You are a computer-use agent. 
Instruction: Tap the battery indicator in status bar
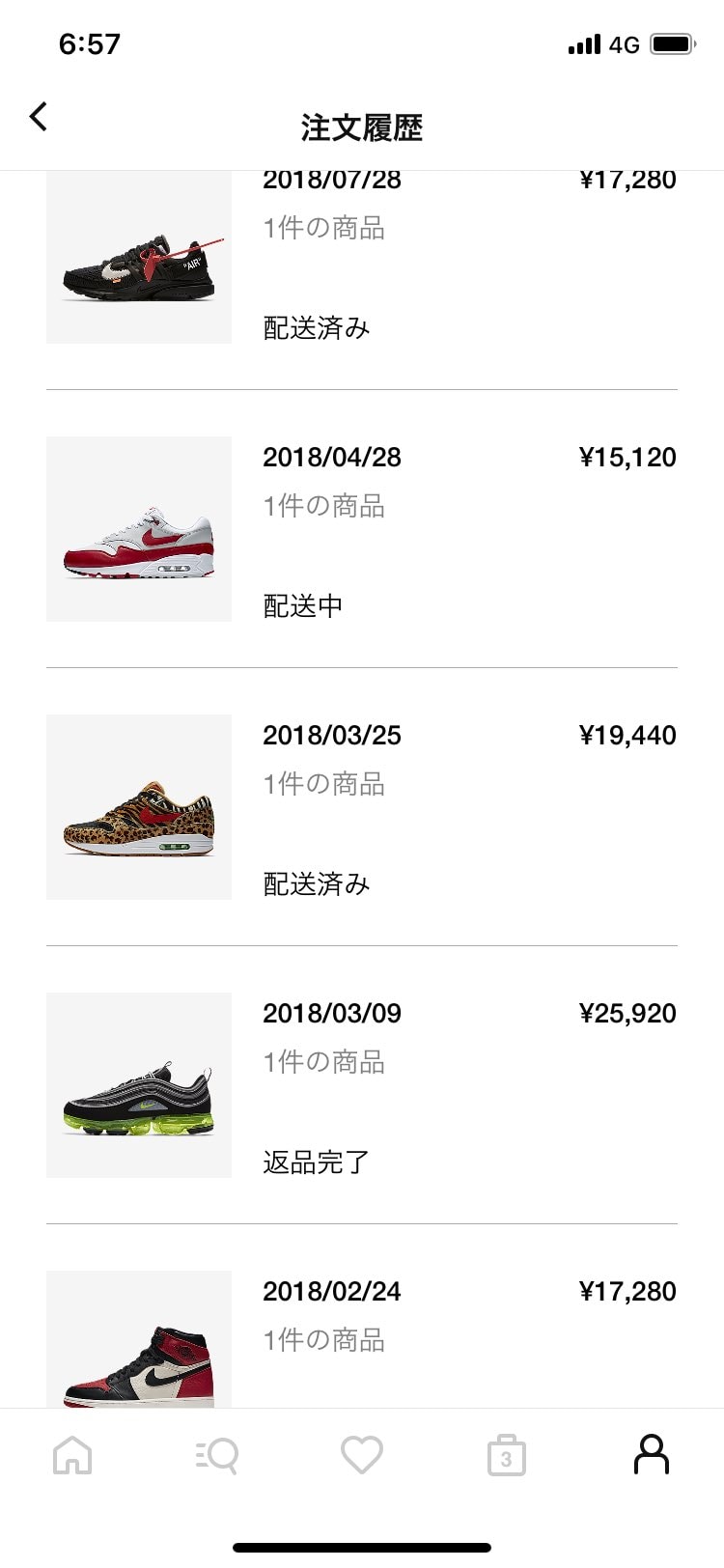[x=675, y=42]
